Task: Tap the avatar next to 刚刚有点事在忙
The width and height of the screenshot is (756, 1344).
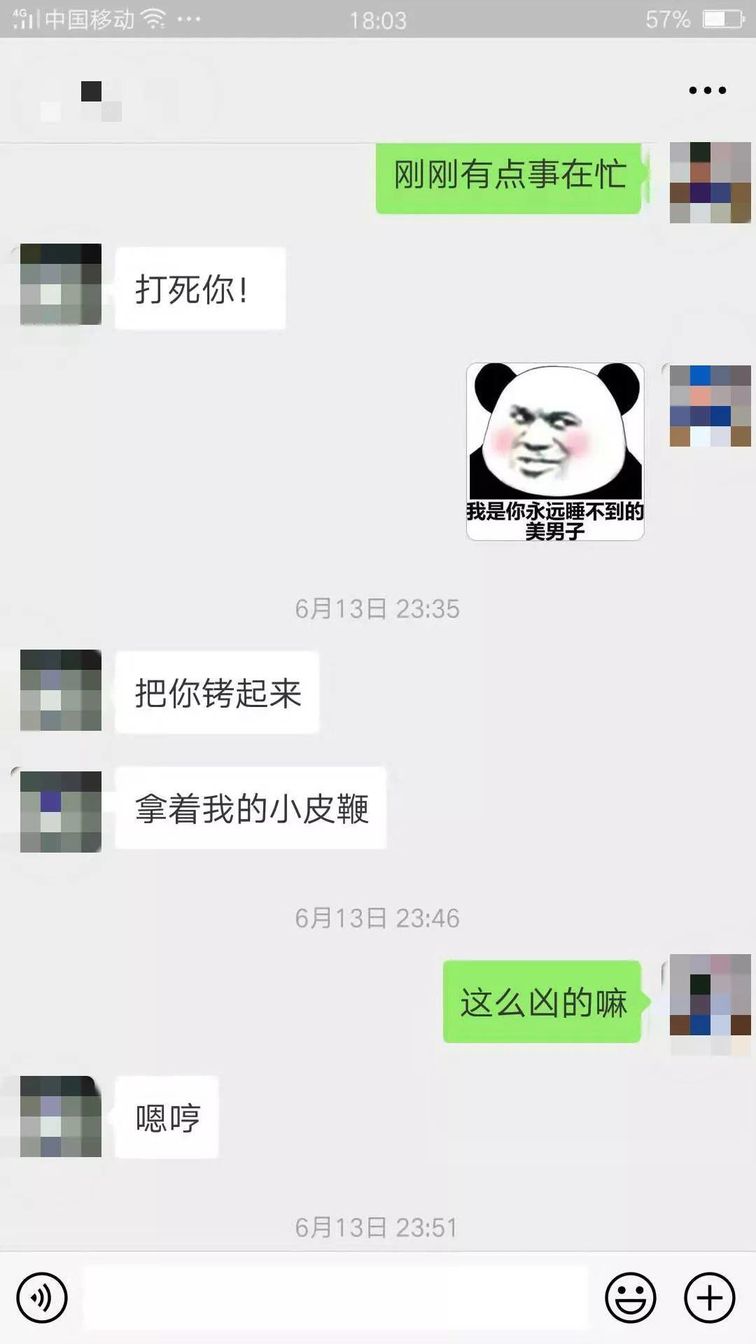Action: click(x=710, y=182)
